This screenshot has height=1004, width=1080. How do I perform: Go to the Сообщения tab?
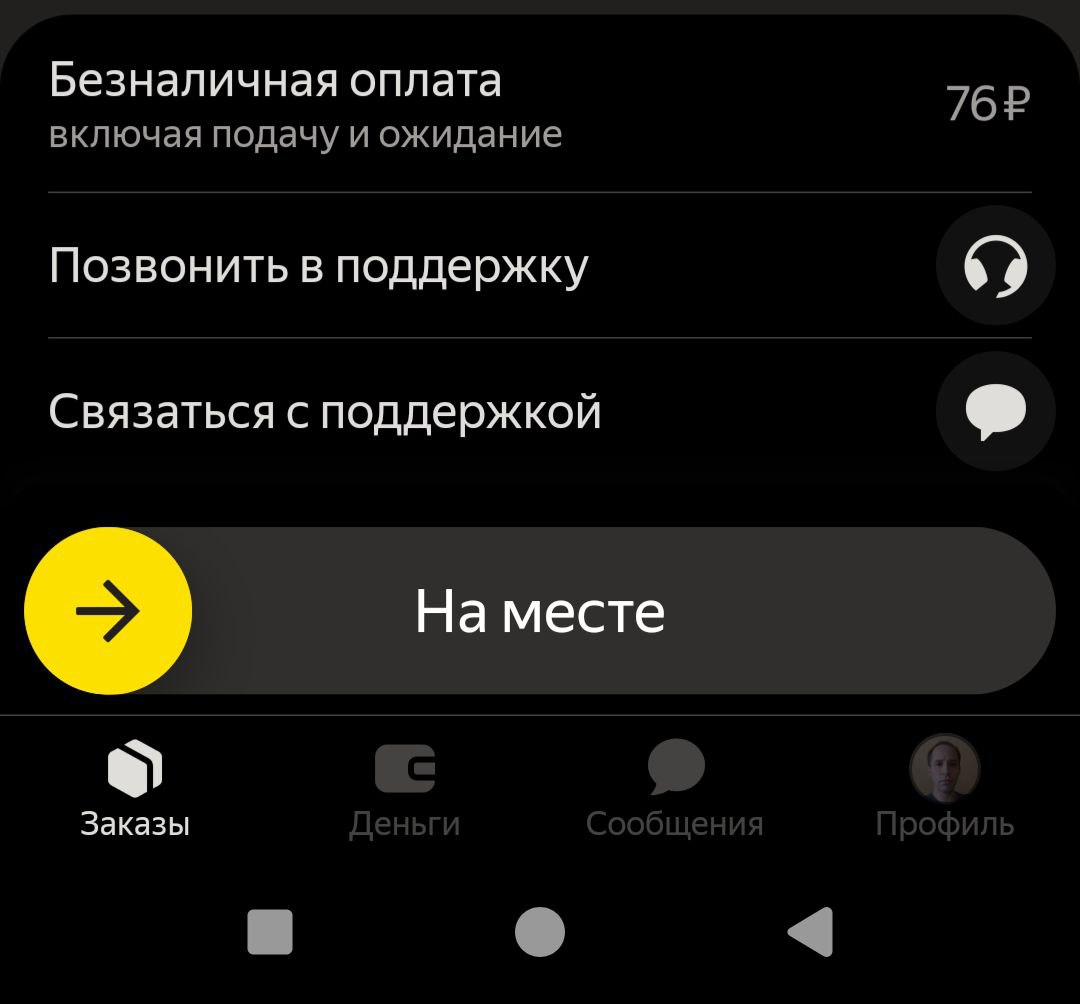[x=675, y=790]
